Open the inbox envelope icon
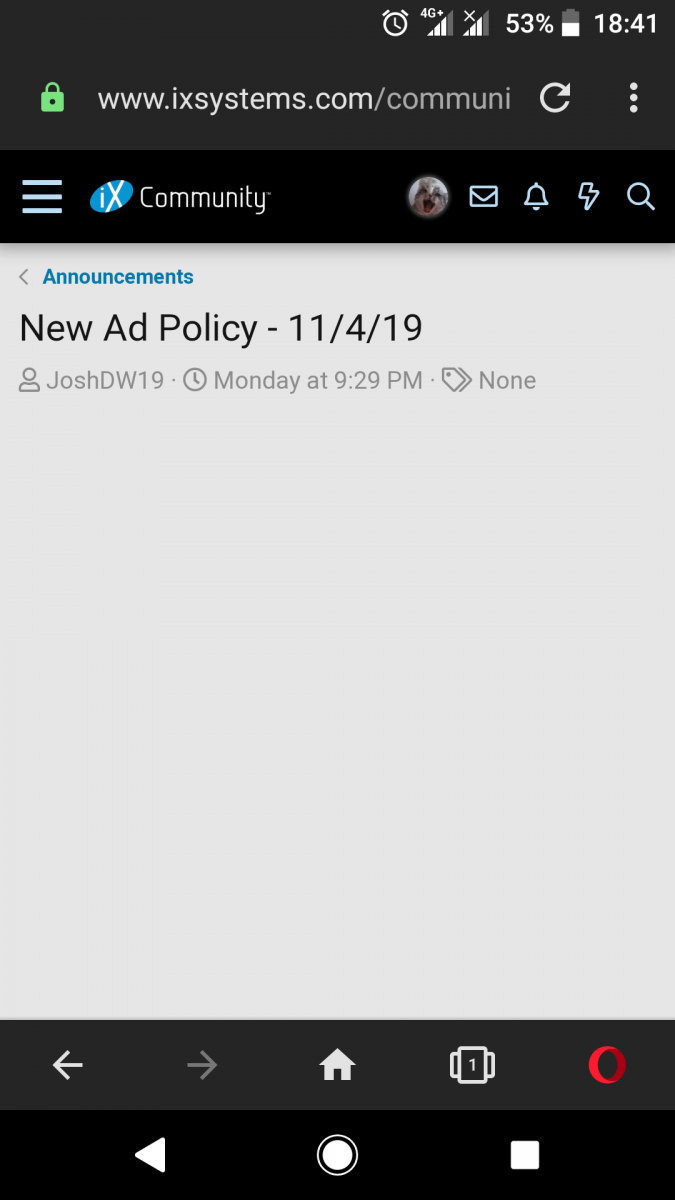This screenshot has width=675, height=1200. (x=484, y=197)
